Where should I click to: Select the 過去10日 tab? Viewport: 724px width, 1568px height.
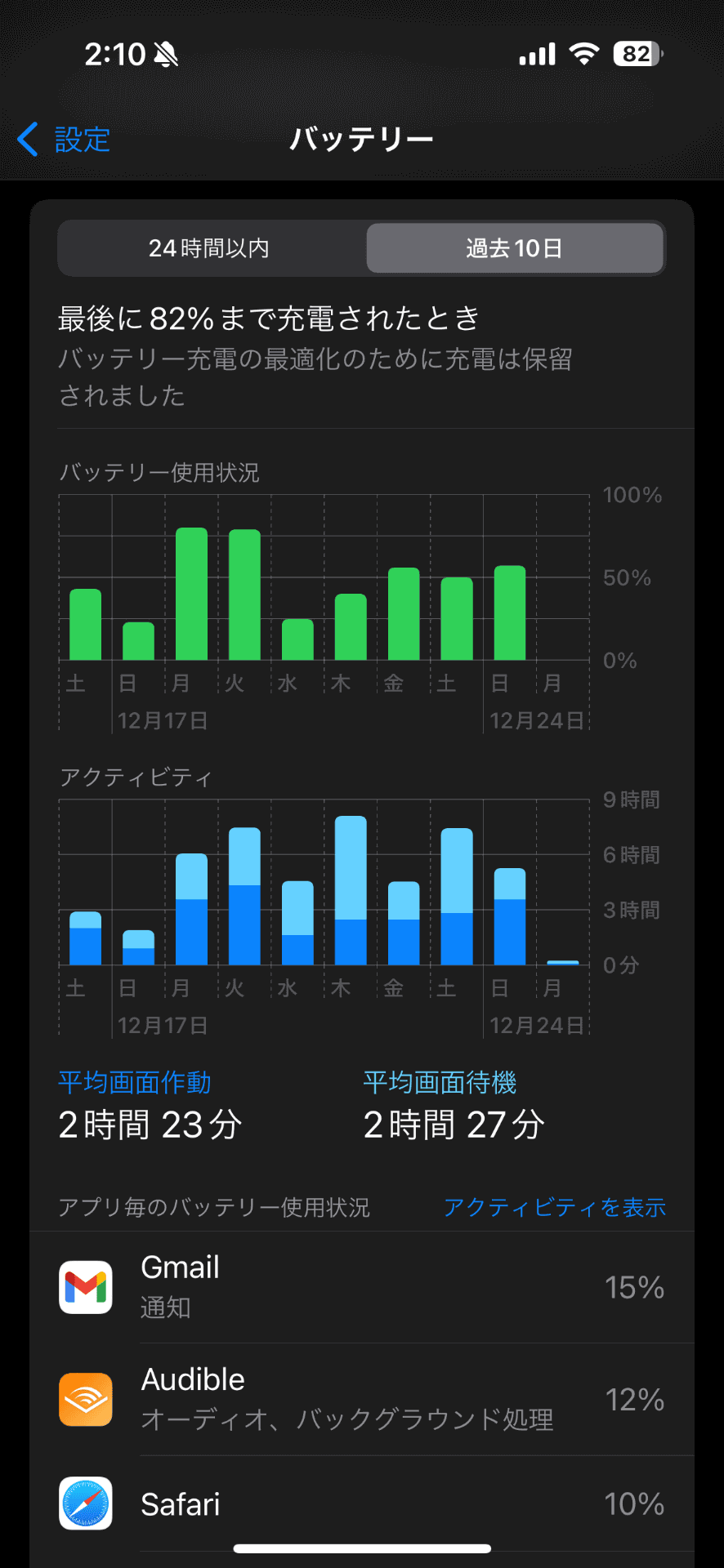coord(515,249)
